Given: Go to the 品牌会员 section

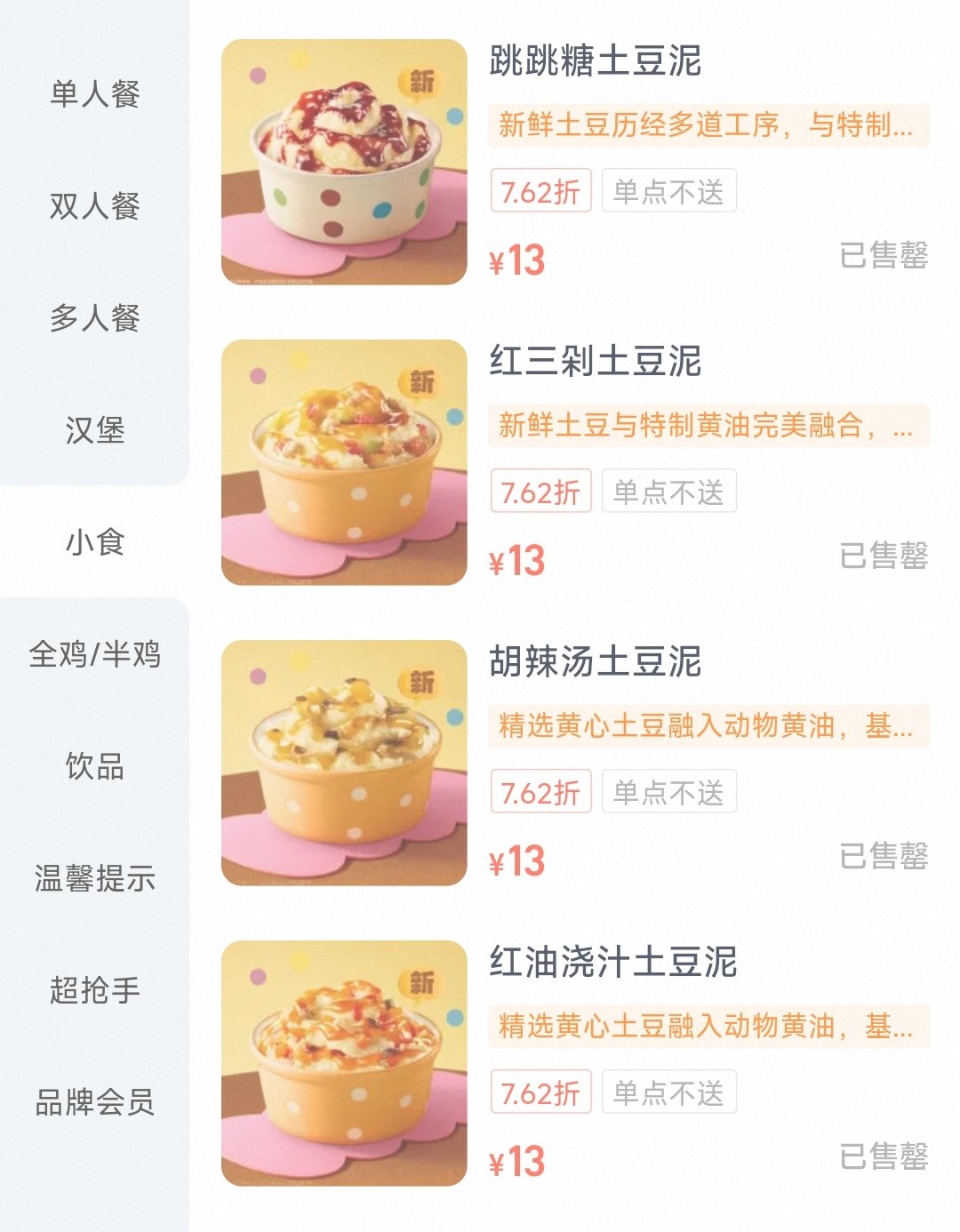Looking at the screenshot, I should click(x=94, y=1102).
